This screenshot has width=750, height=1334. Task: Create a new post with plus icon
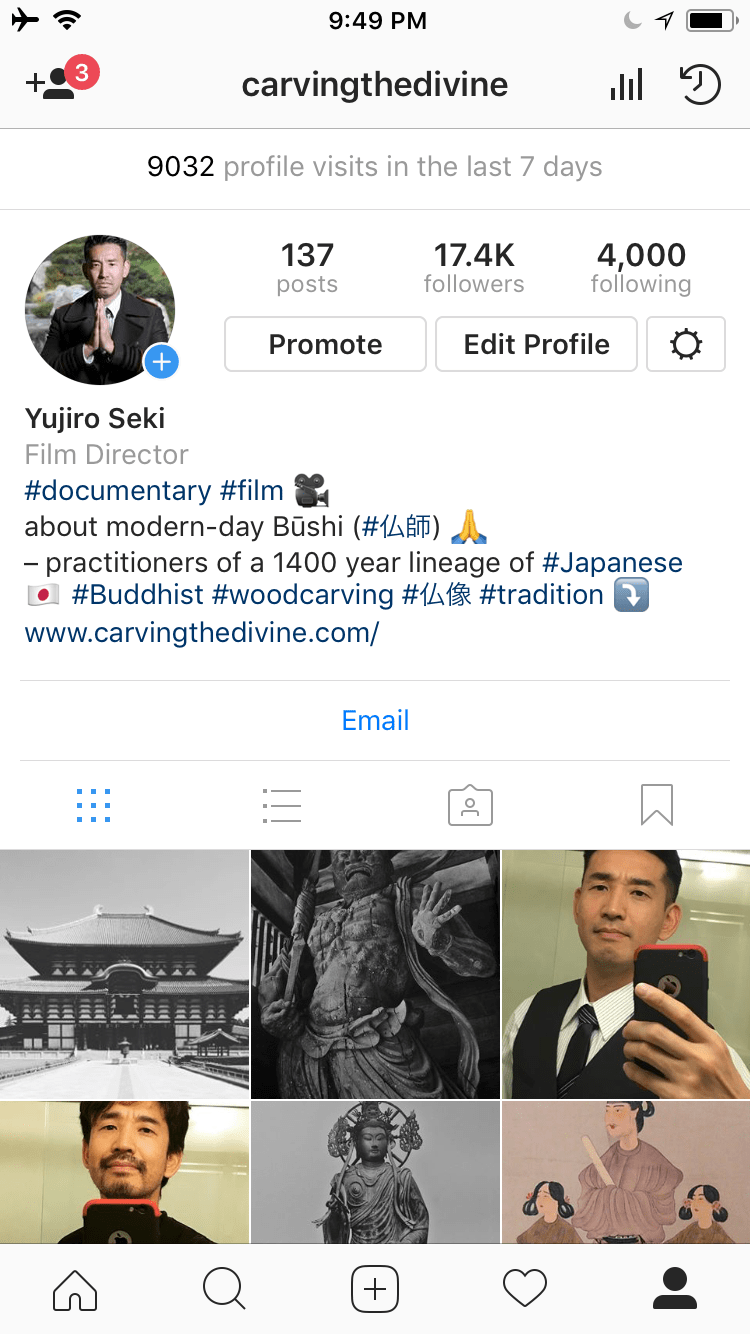pos(375,1289)
